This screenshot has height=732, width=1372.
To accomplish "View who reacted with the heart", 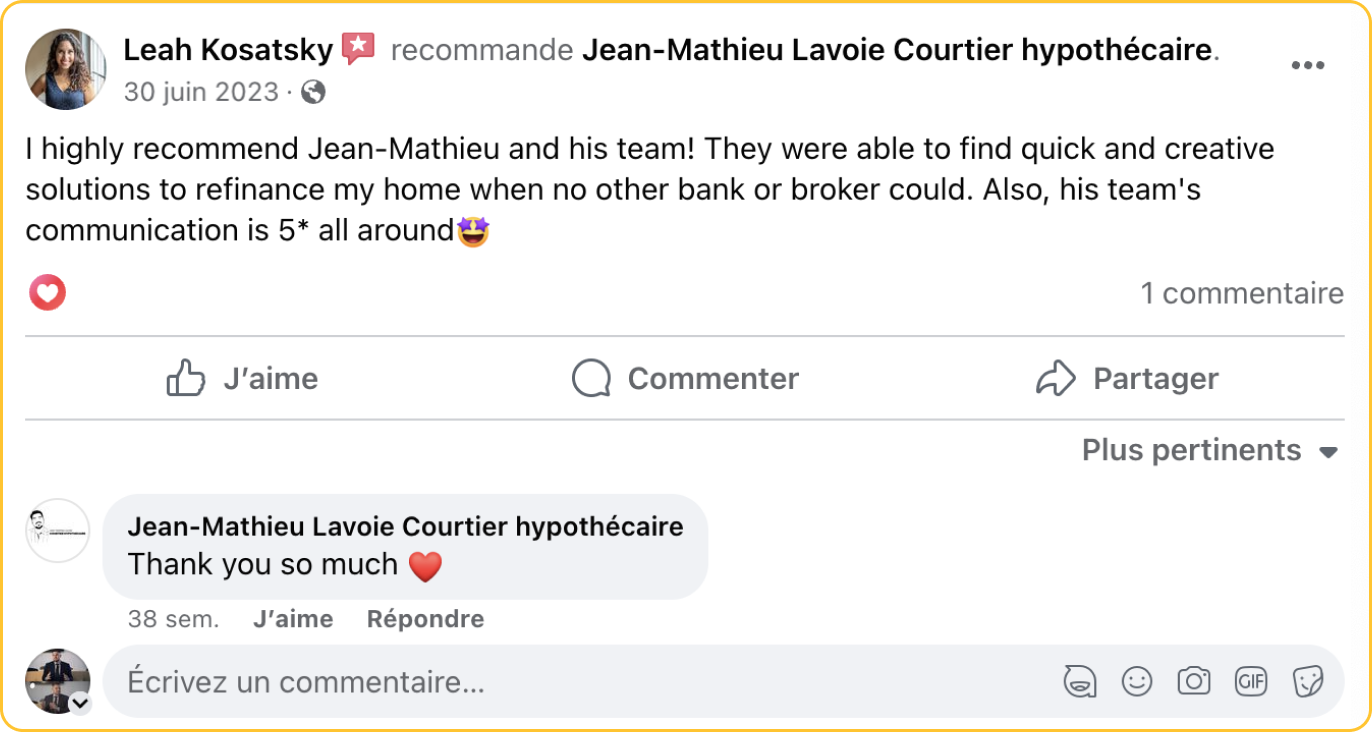I will (47, 293).
